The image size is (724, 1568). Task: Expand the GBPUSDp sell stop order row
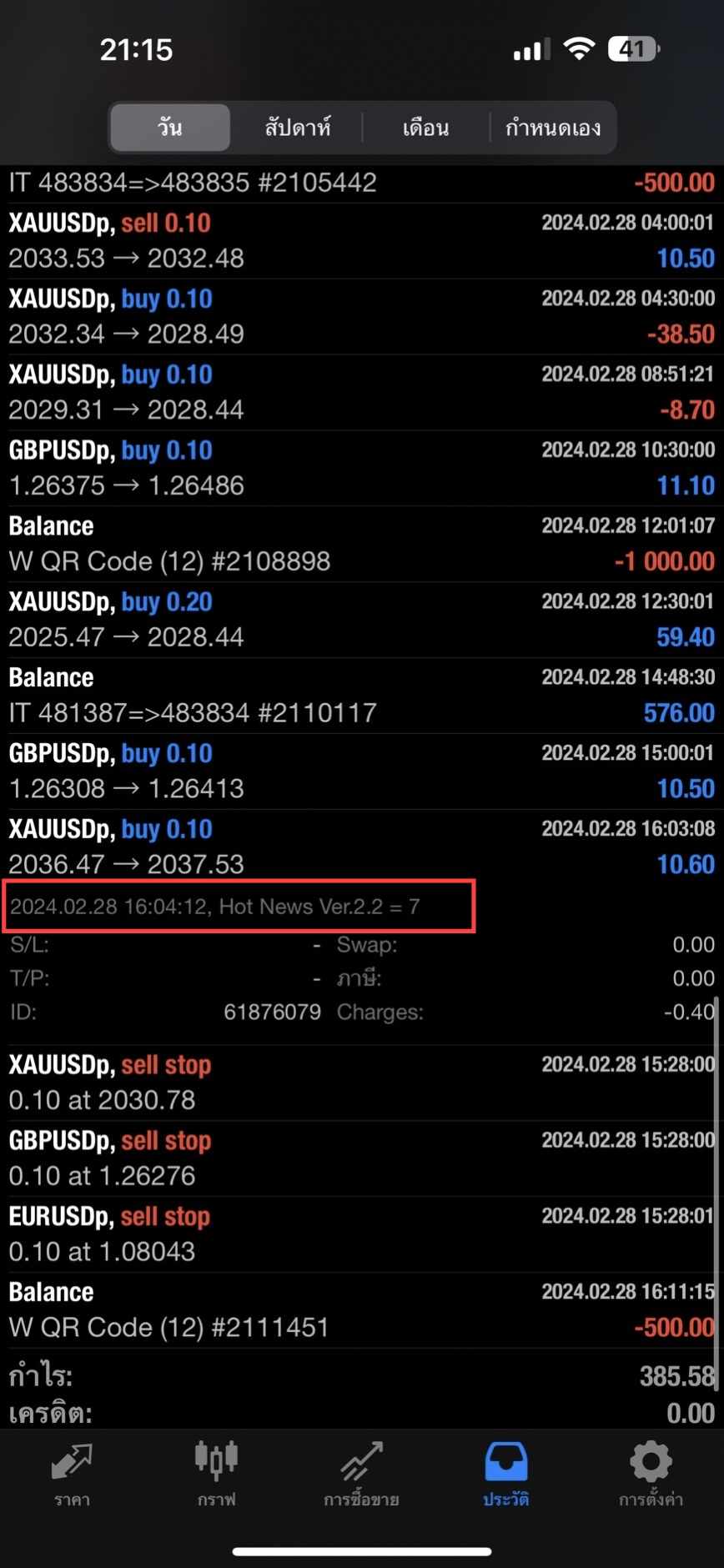pos(362,1158)
